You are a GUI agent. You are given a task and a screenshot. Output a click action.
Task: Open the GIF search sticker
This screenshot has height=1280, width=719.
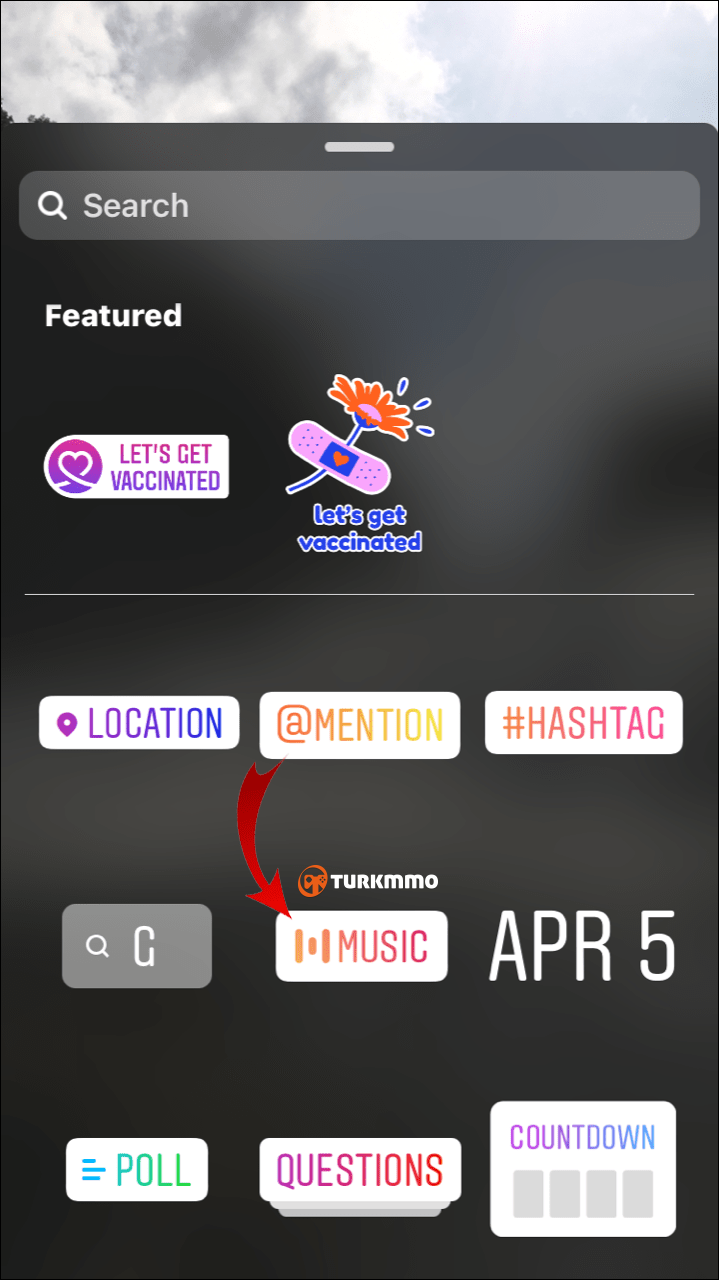137,946
